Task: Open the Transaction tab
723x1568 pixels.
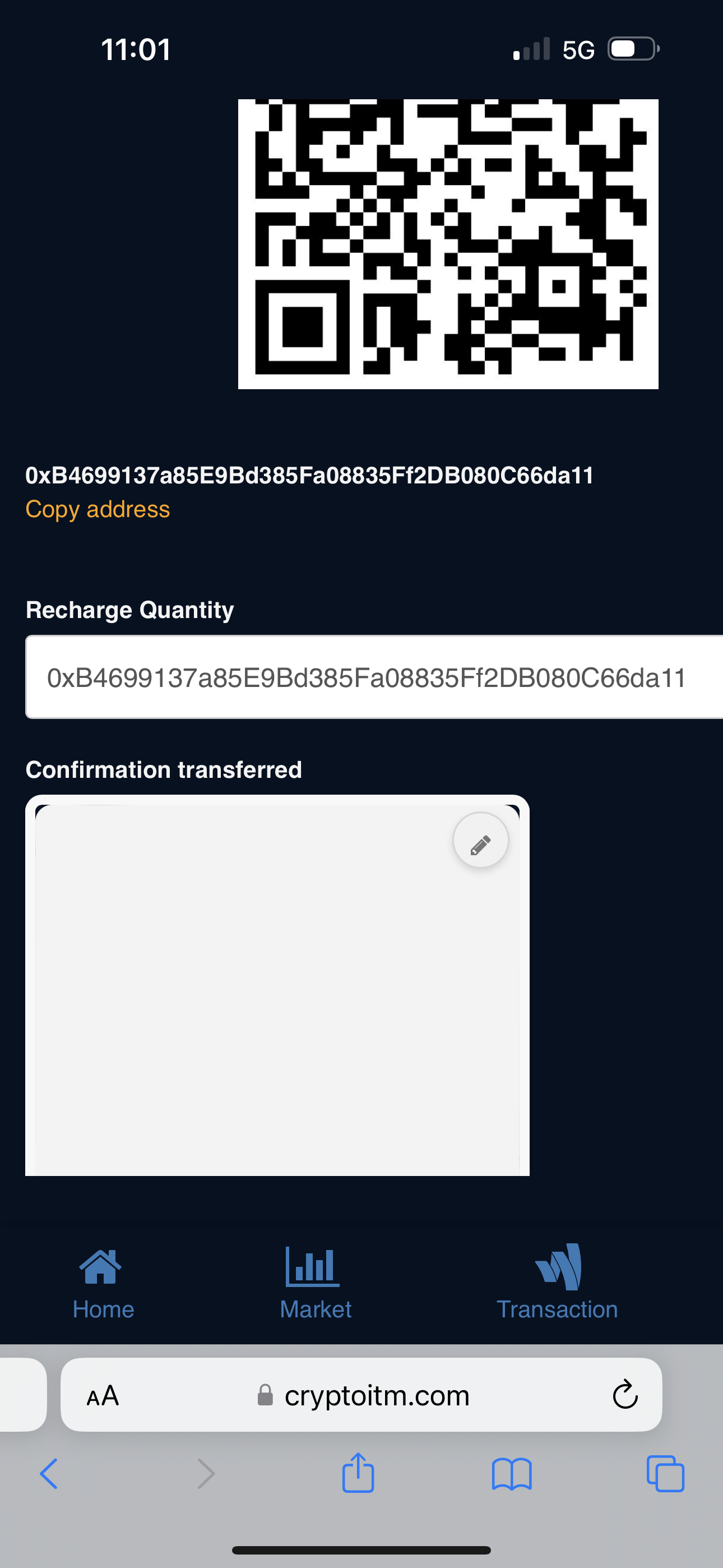Action: 556,1282
